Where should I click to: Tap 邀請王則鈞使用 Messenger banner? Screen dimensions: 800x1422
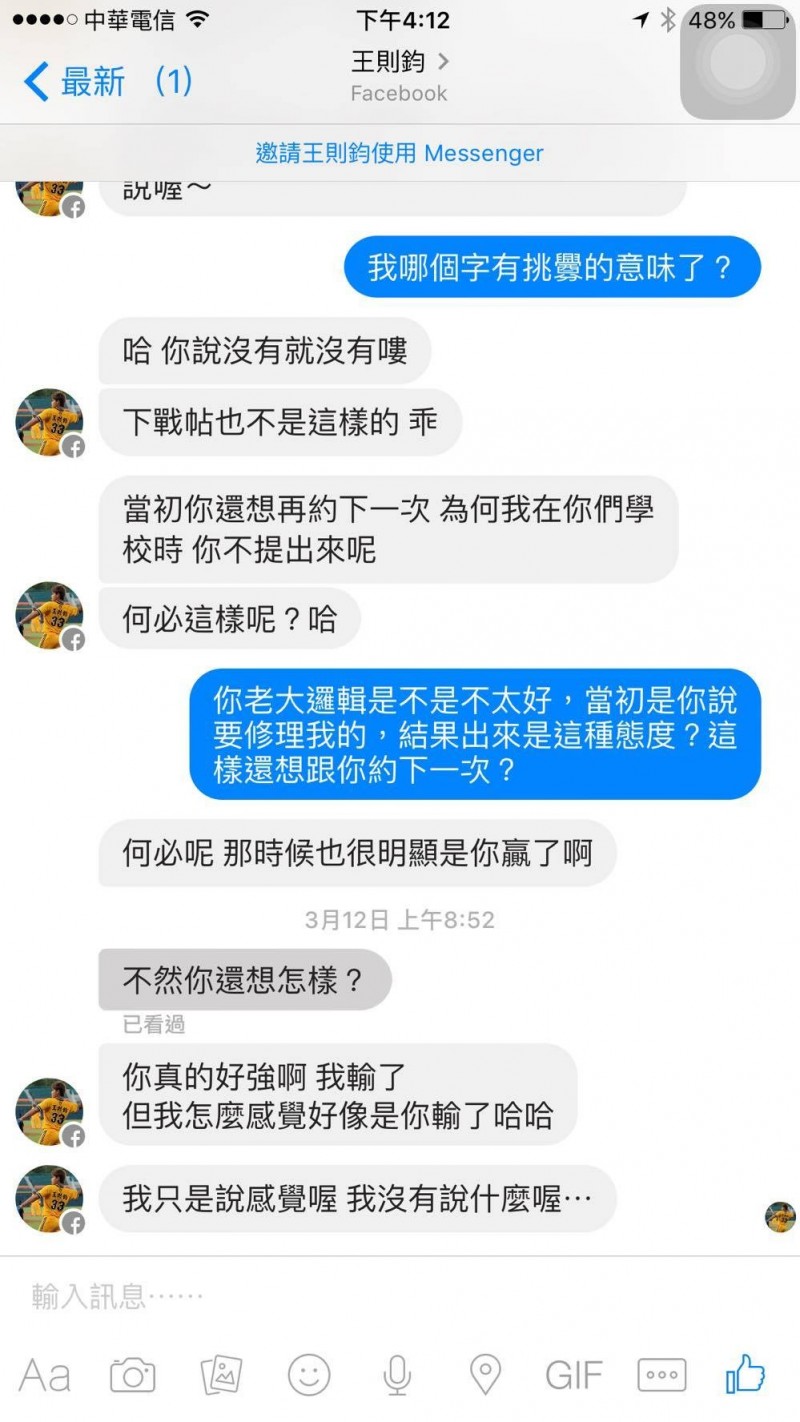click(400, 153)
